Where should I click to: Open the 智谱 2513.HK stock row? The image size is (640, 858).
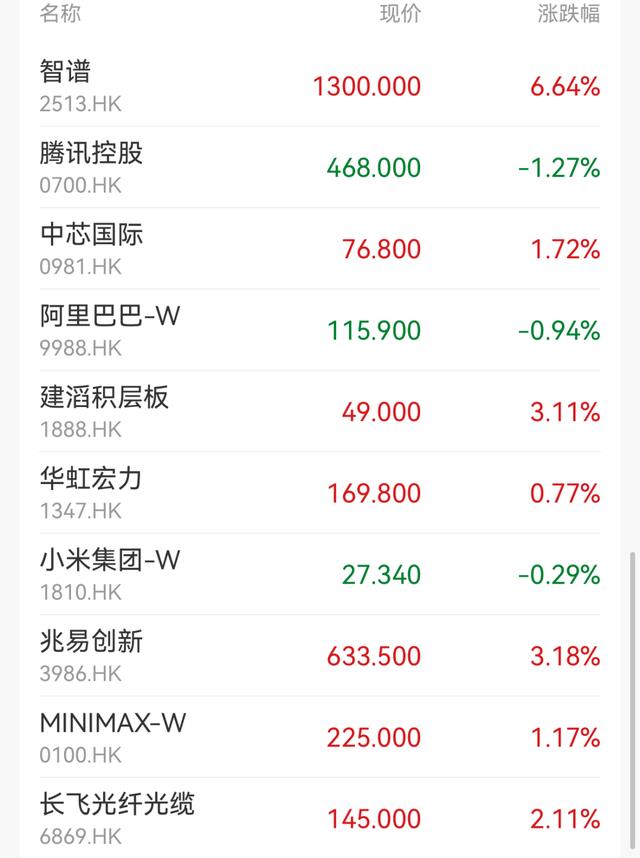pos(320,86)
